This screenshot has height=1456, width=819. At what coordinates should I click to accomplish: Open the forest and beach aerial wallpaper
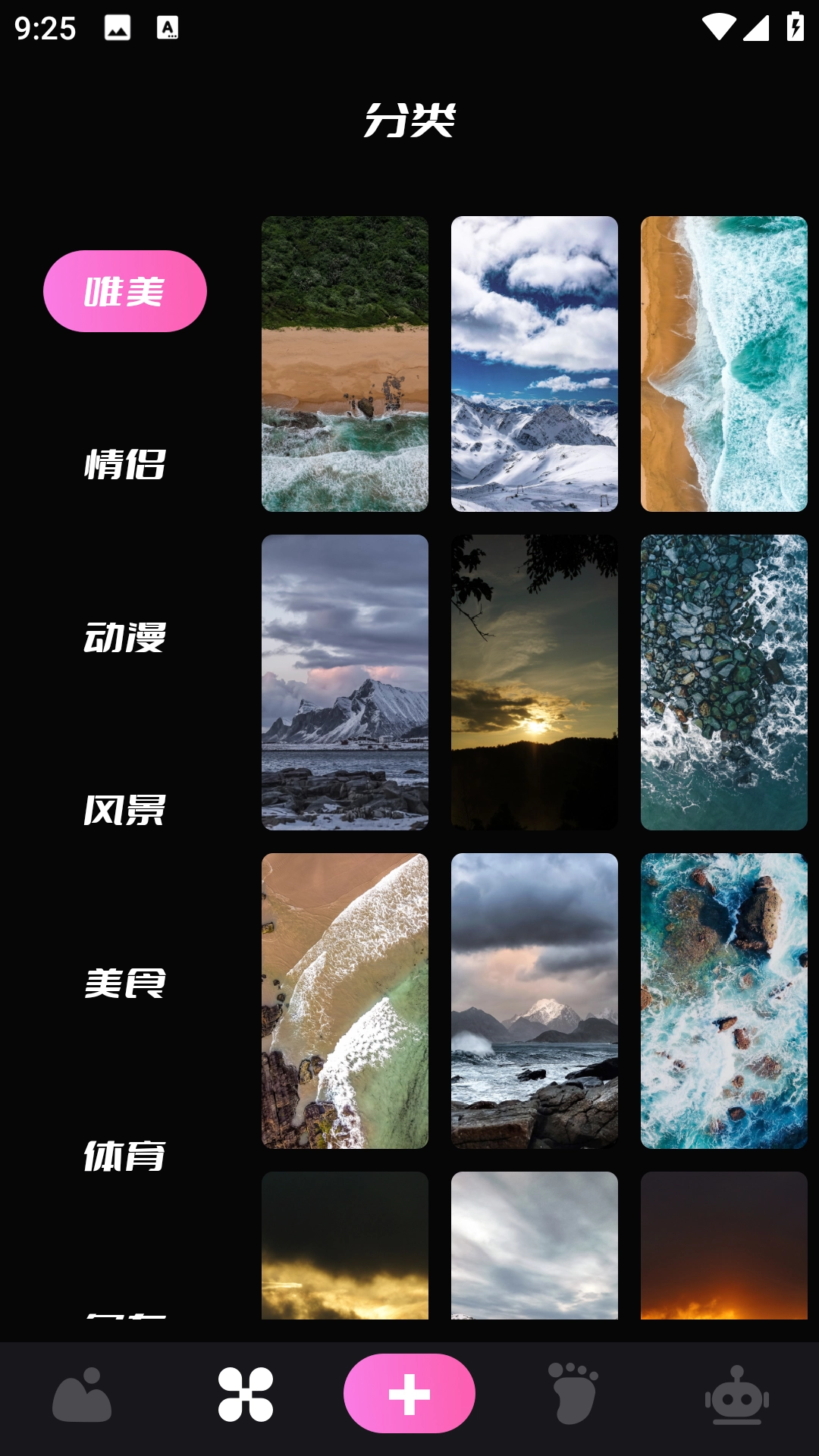click(x=345, y=364)
